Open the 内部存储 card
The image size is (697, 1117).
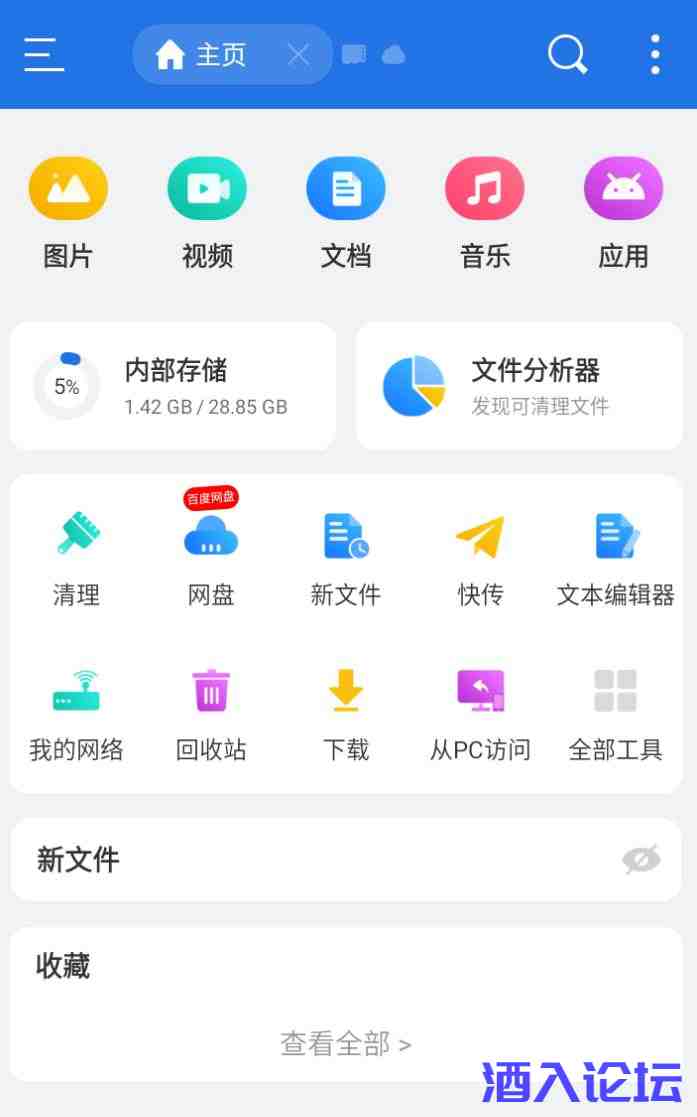[173, 386]
